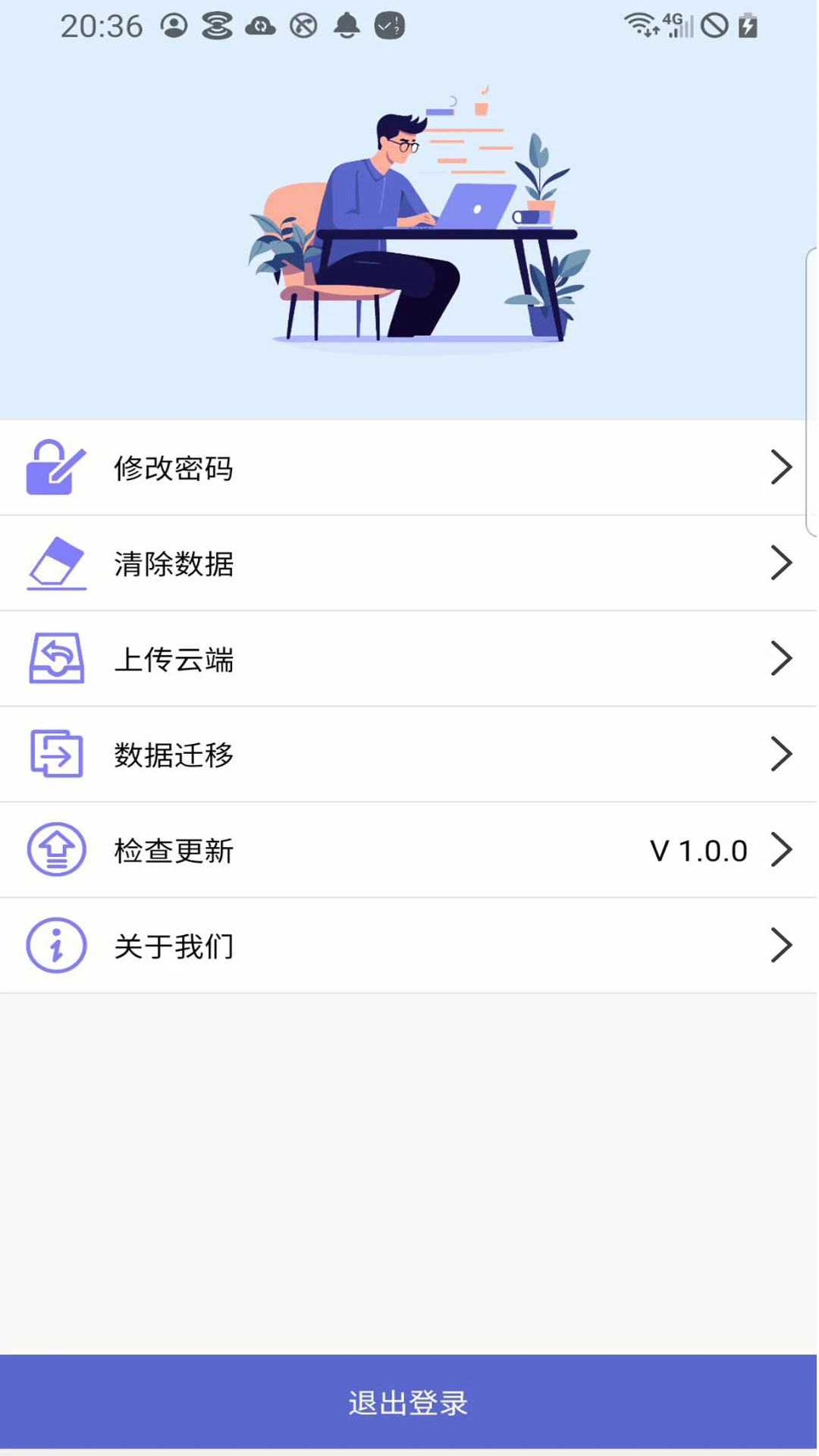The image size is (819, 1456).
Task: Click the V 1.0.0 version label
Action: coord(696,850)
